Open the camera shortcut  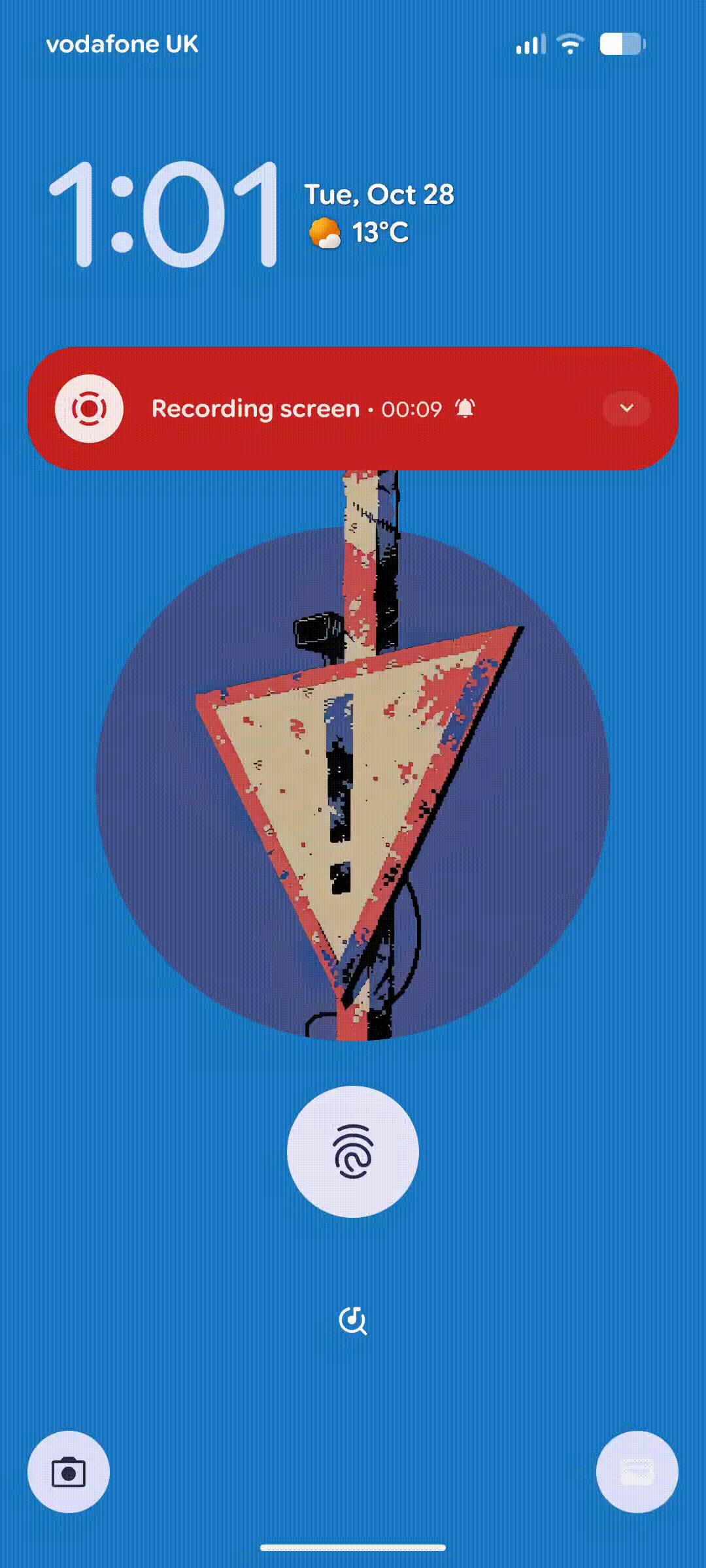(69, 1471)
